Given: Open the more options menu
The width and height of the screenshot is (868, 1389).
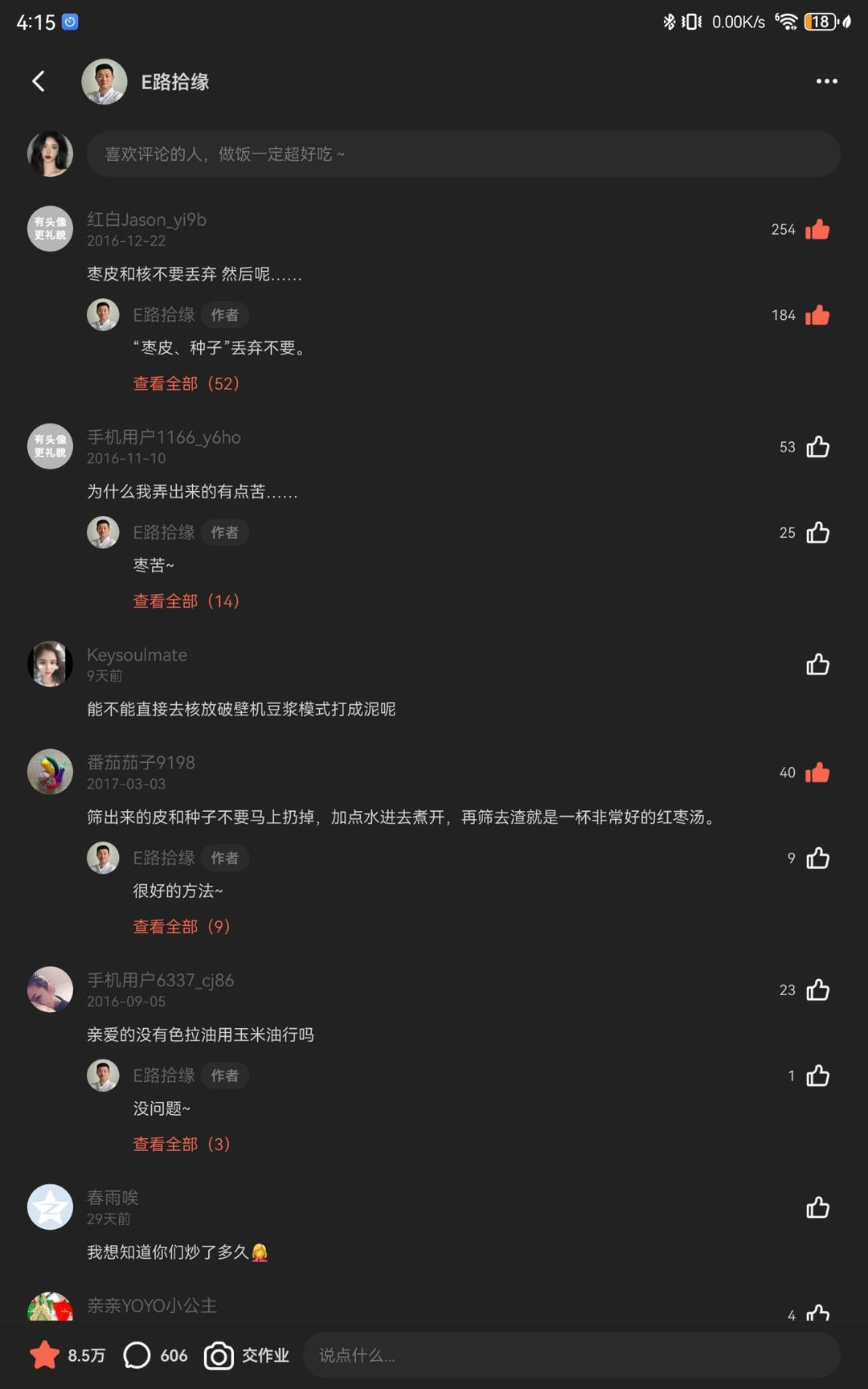Looking at the screenshot, I should click(x=825, y=80).
